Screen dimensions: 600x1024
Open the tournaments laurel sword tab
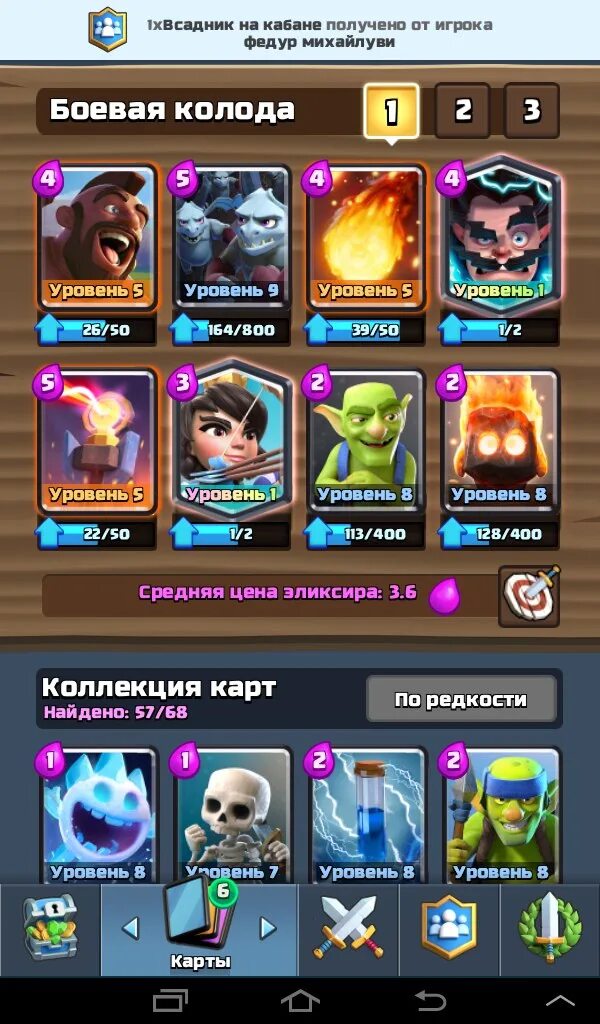point(550,930)
